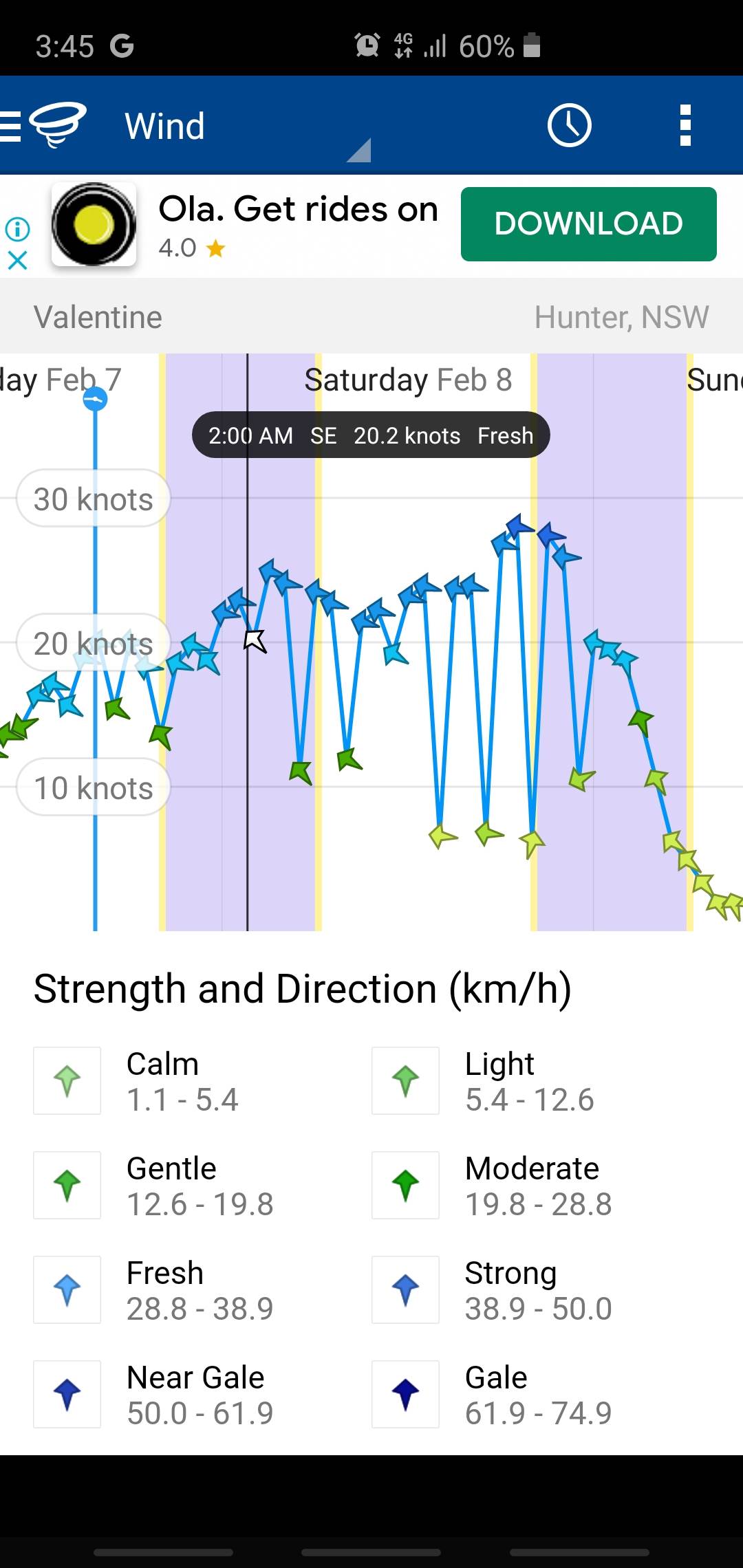Screen dimensions: 743x1568
Task: Tap Download on the Ola ad
Action: 588,224
